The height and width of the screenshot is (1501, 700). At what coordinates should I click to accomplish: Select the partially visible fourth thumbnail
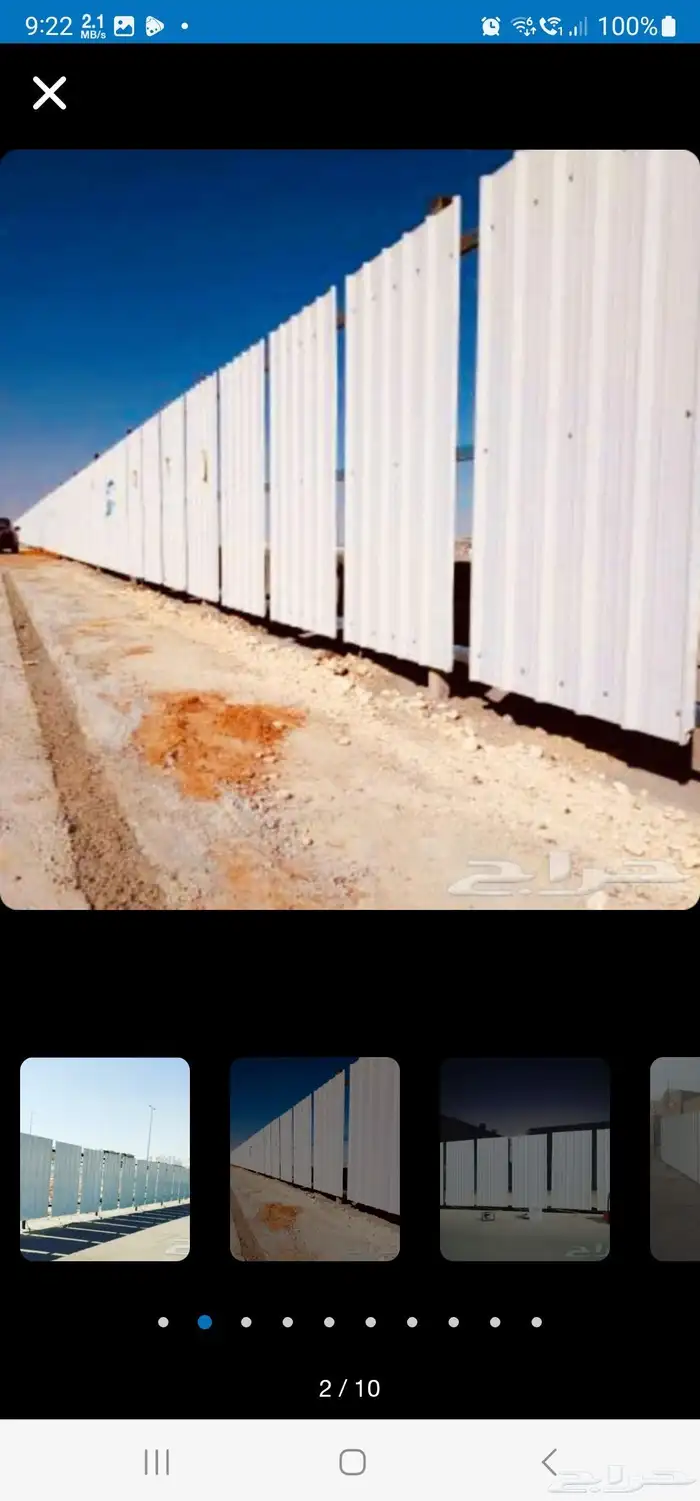coord(676,1159)
